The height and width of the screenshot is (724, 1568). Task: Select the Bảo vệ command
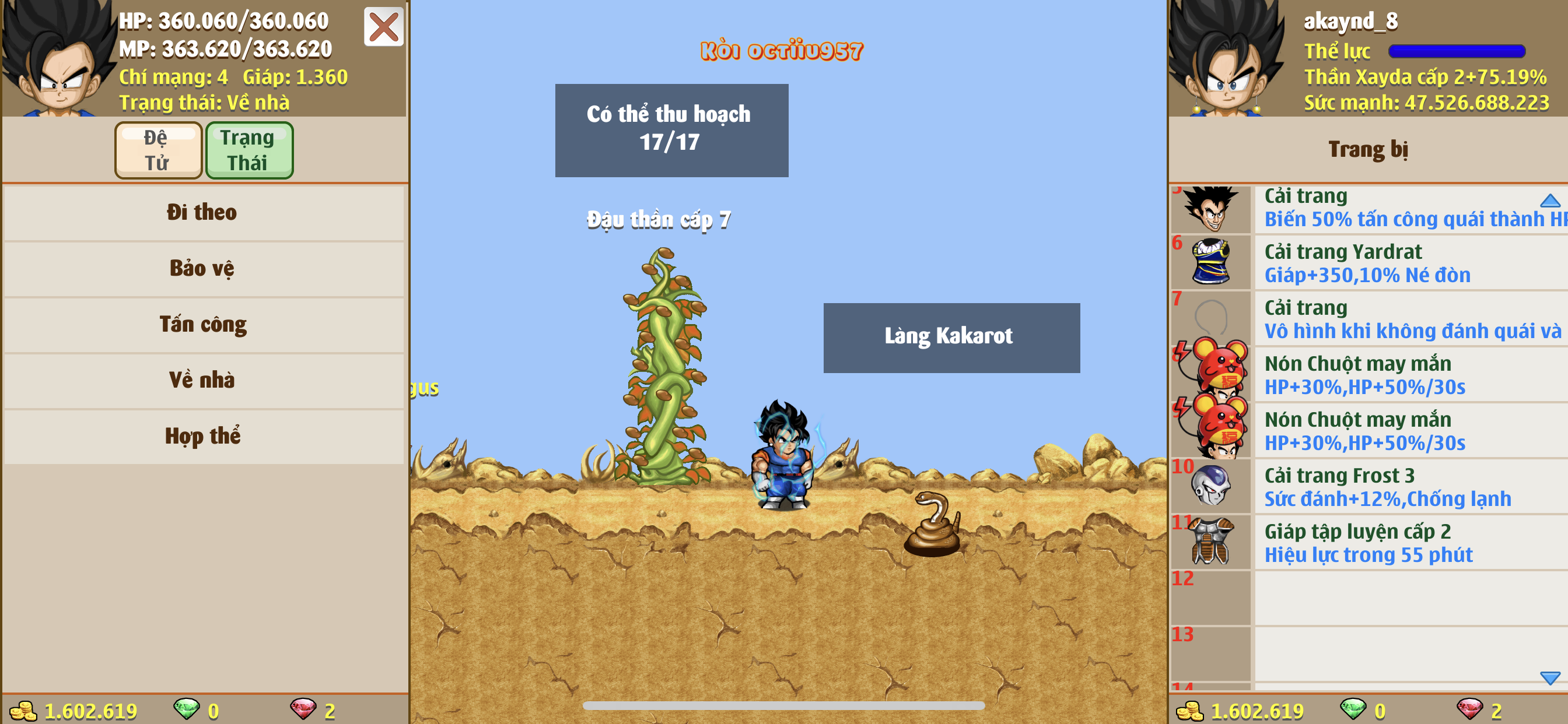(204, 268)
